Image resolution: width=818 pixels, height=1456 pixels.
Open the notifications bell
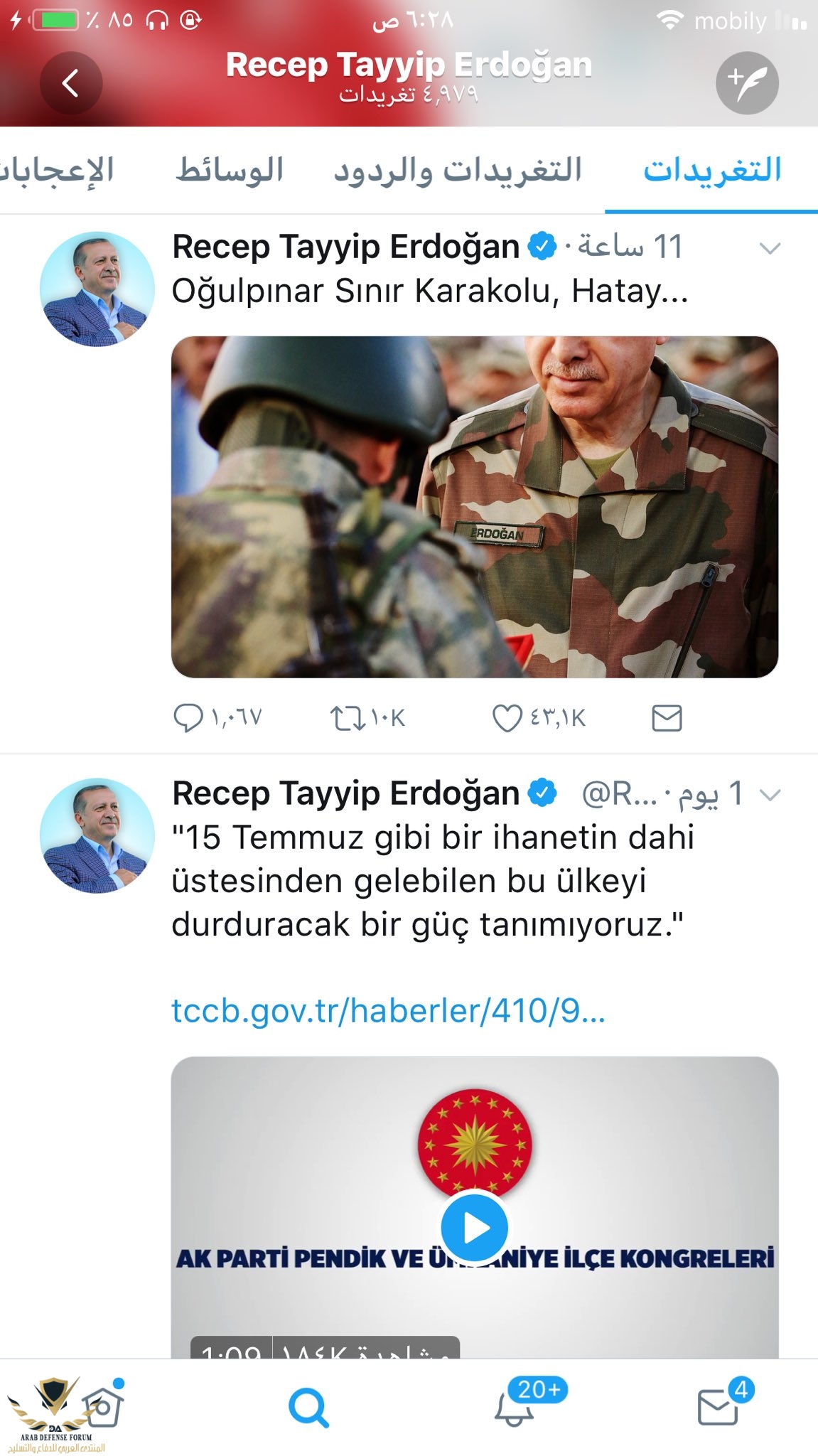point(514,1407)
